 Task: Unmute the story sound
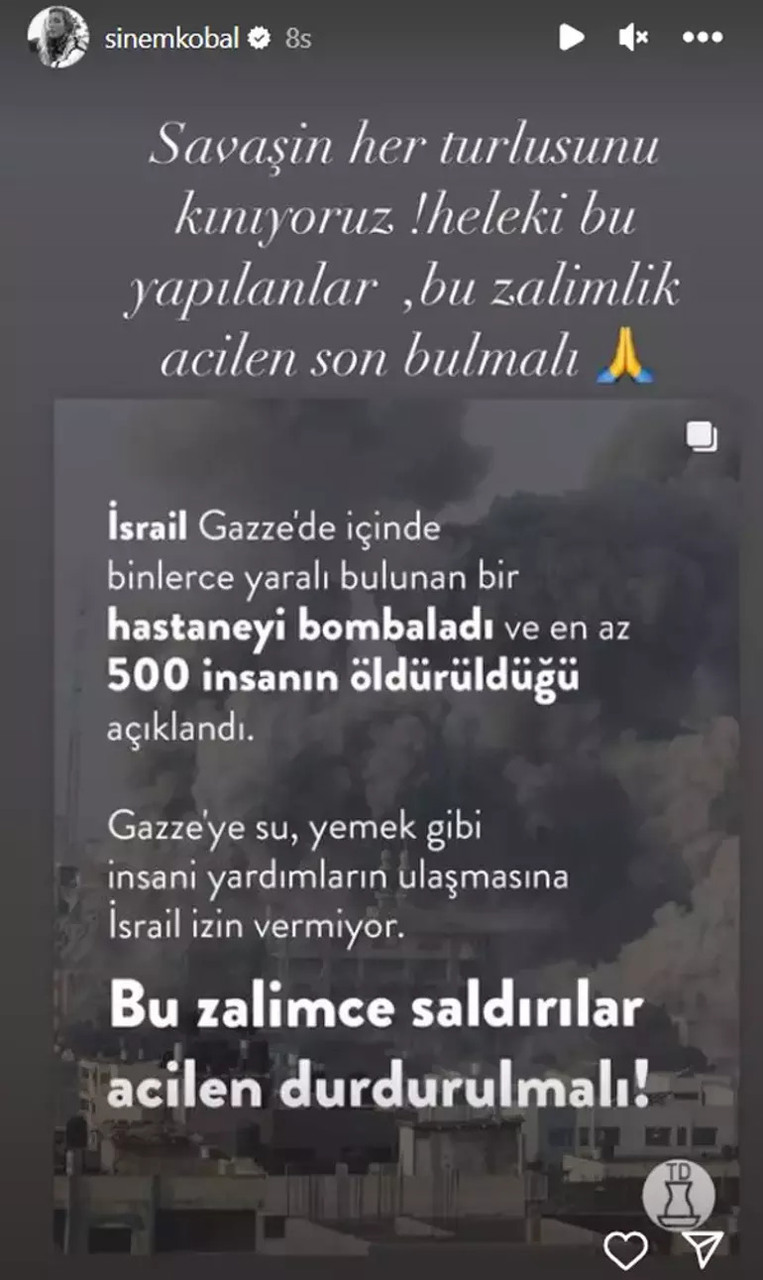[x=633, y=38]
